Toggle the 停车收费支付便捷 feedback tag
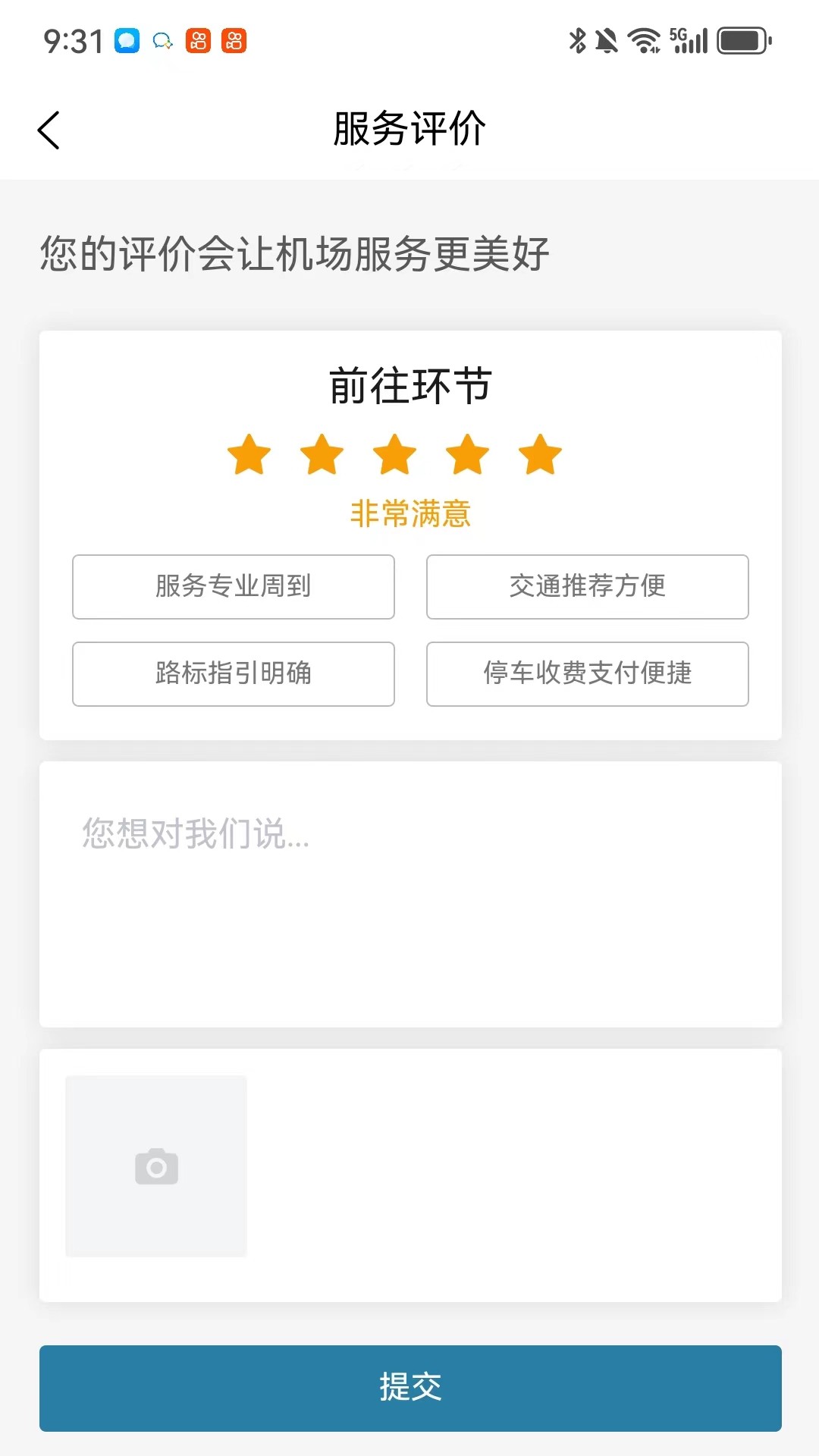Screen dimensions: 819x1456 [587, 674]
